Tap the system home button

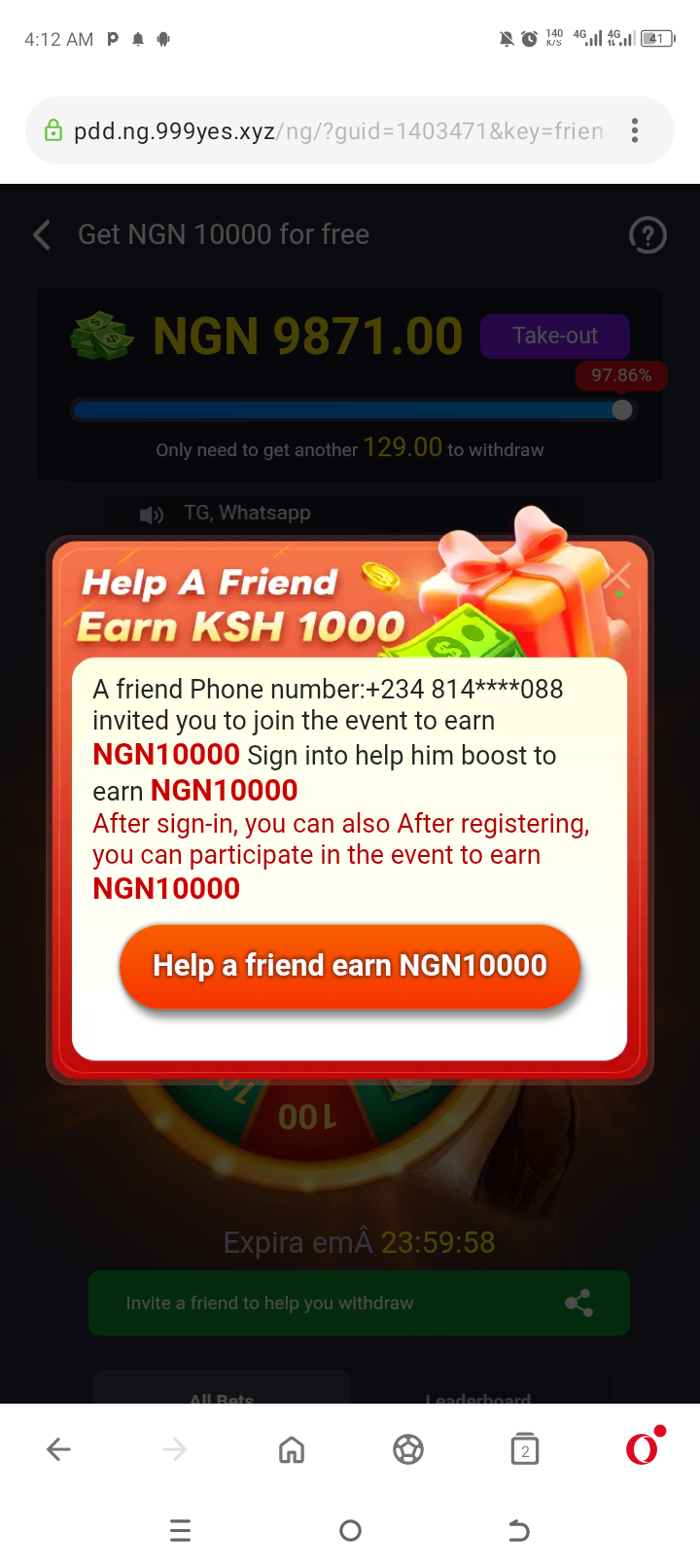[350, 1531]
